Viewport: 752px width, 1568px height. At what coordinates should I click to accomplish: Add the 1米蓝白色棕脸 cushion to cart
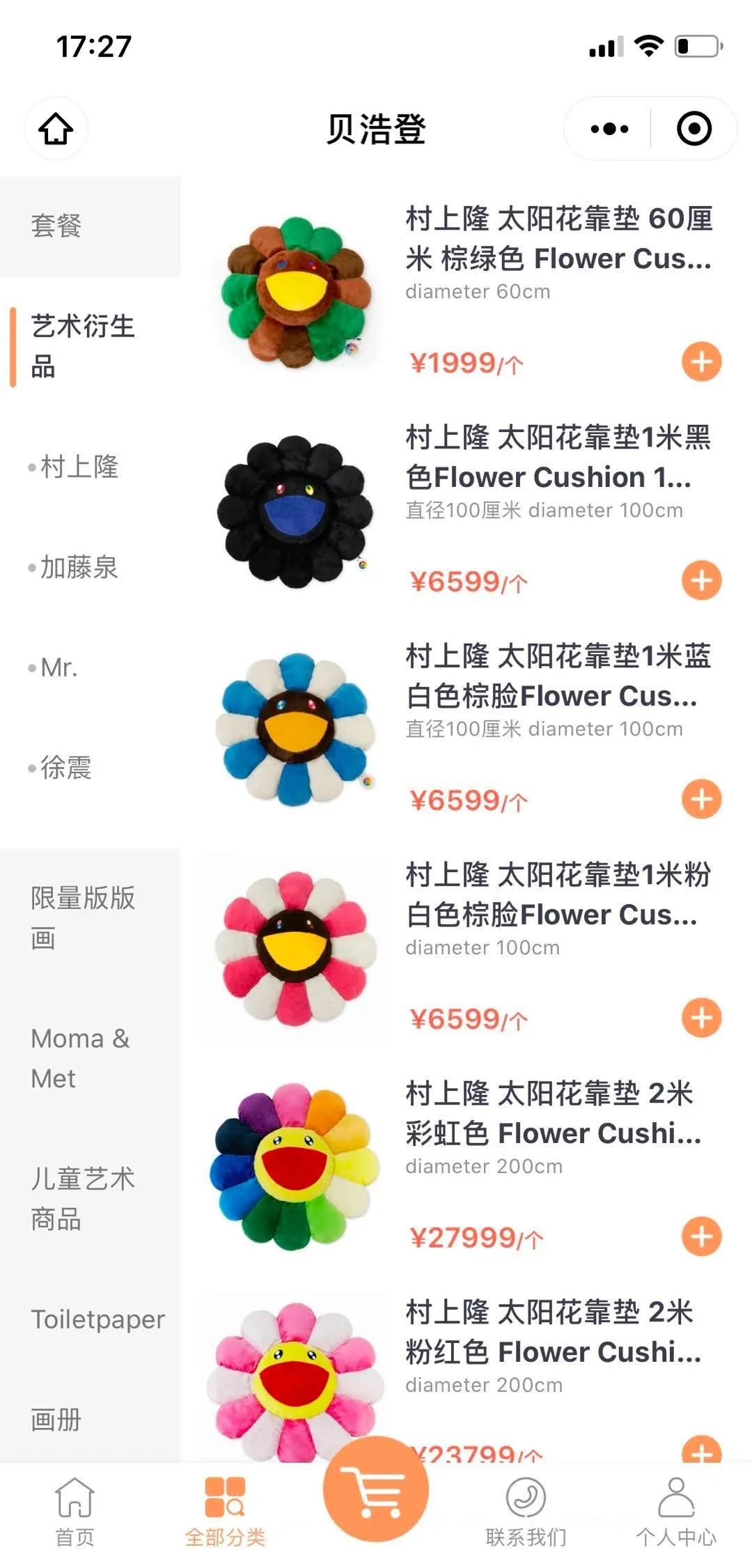click(701, 800)
